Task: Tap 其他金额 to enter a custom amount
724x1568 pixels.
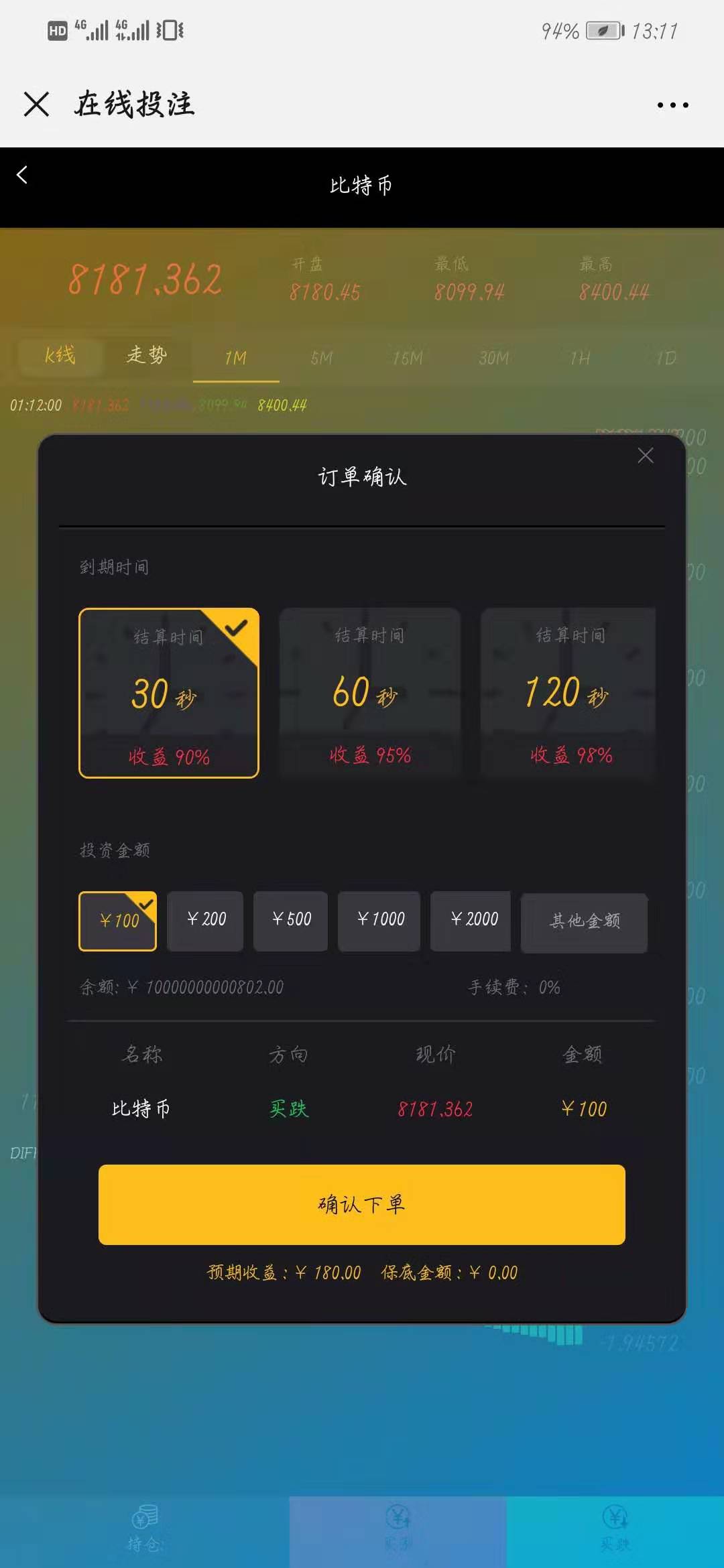Action: tap(585, 923)
